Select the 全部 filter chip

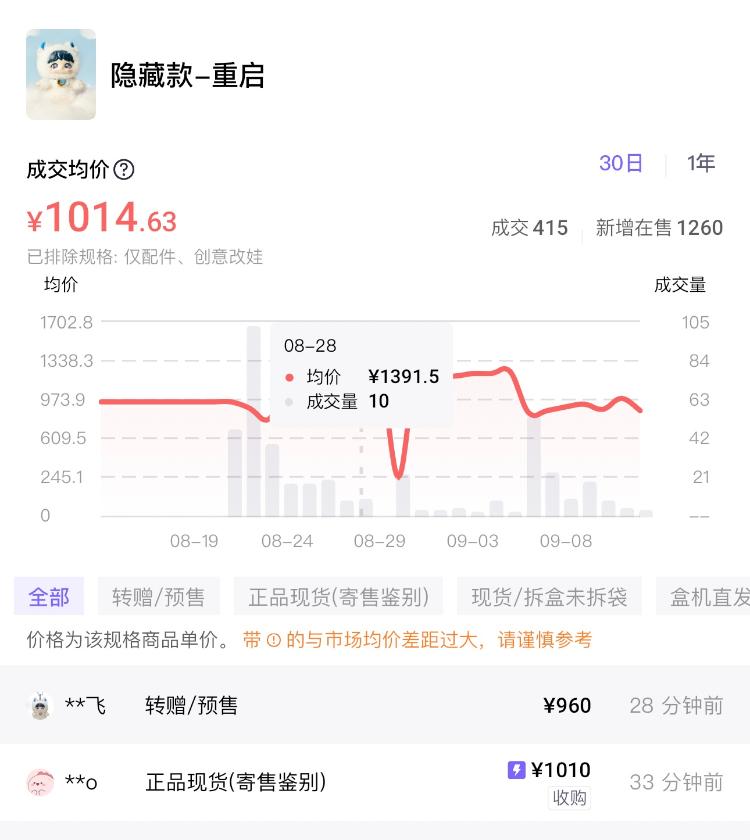[x=49, y=597]
